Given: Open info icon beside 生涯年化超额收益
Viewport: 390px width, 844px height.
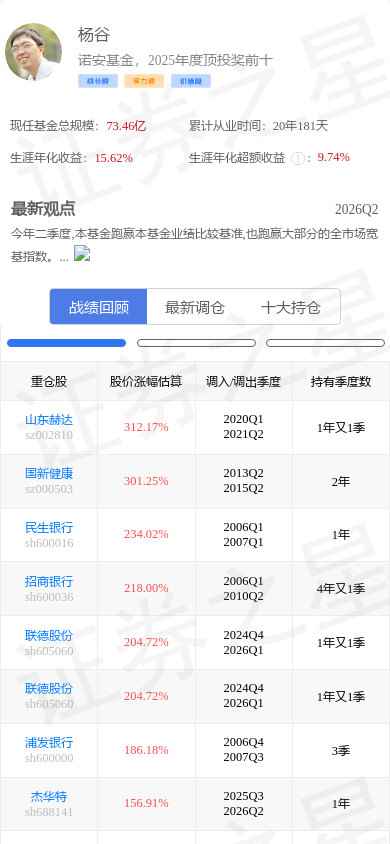Looking at the screenshot, I should 297,158.
